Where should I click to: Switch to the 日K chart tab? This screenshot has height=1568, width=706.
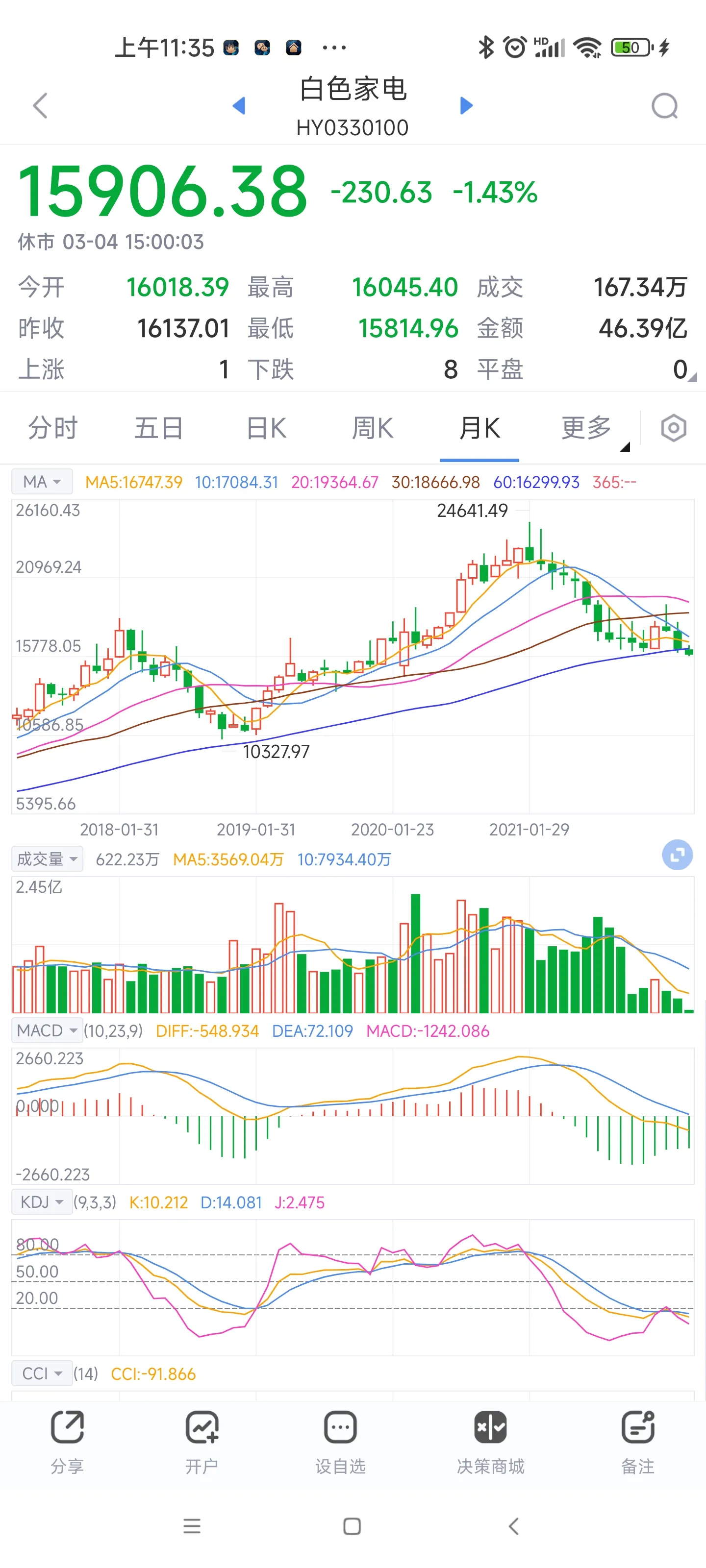[x=266, y=428]
